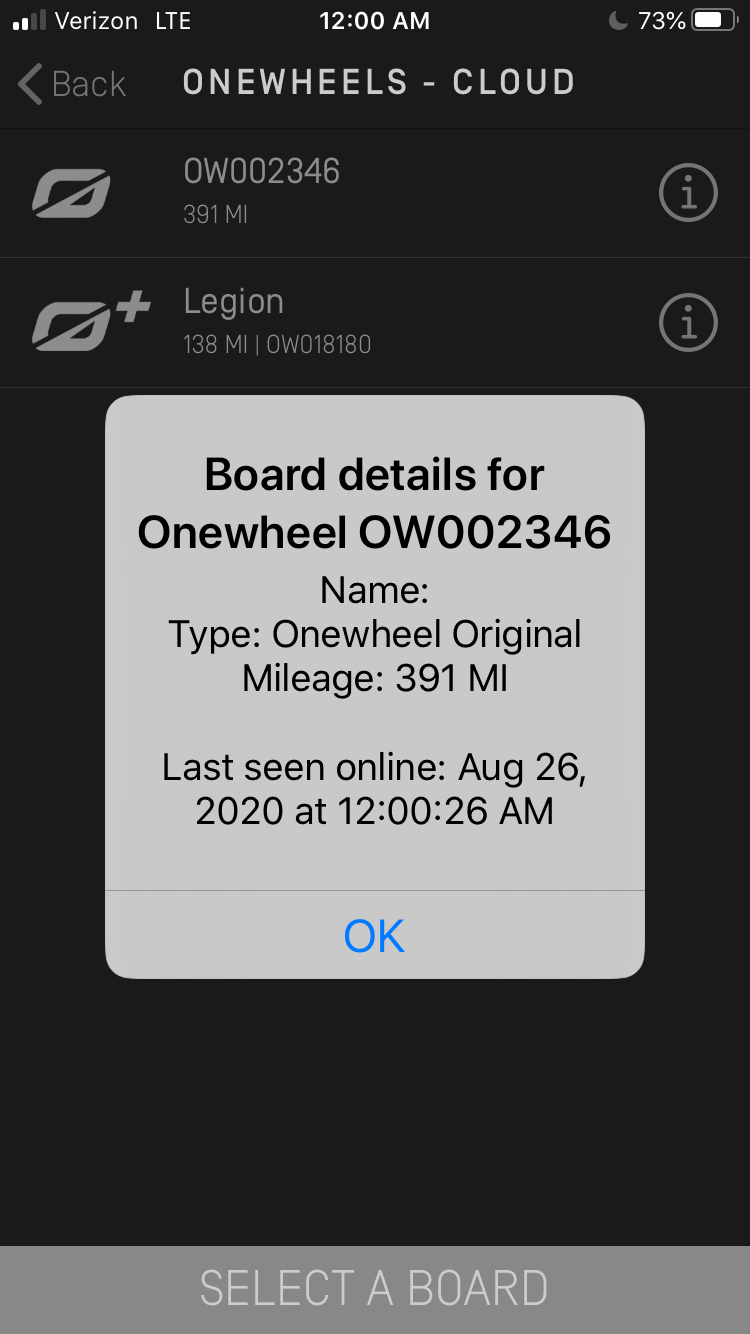Viewport: 750px width, 1334px height.
Task: Go back from Onewheels Cloud
Action: [x=72, y=84]
